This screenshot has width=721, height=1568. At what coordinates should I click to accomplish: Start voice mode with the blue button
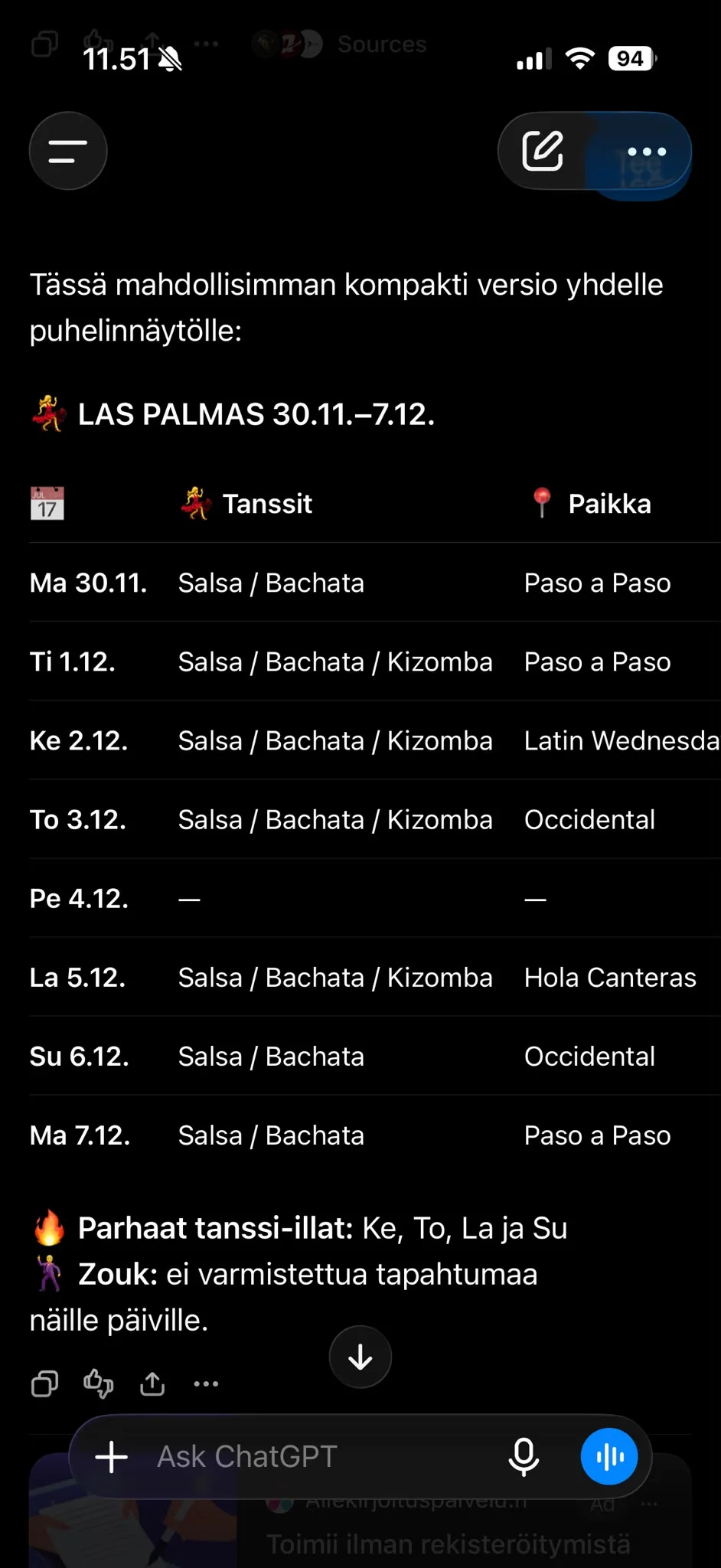(x=609, y=1456)
